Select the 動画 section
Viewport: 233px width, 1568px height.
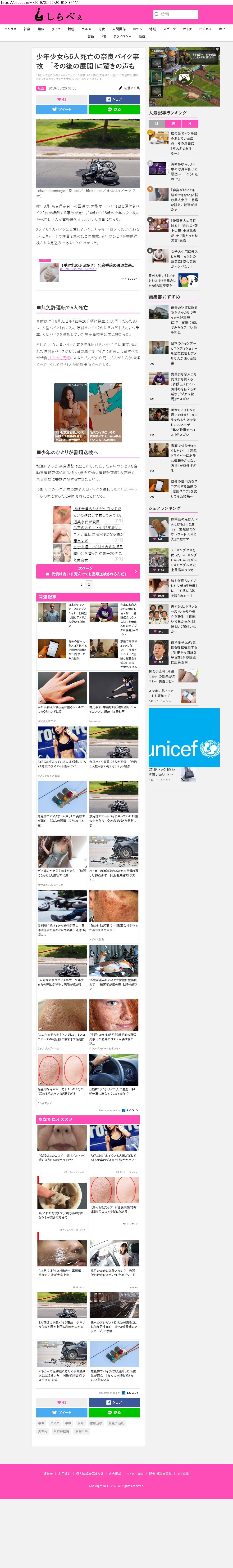pos(142,36)
